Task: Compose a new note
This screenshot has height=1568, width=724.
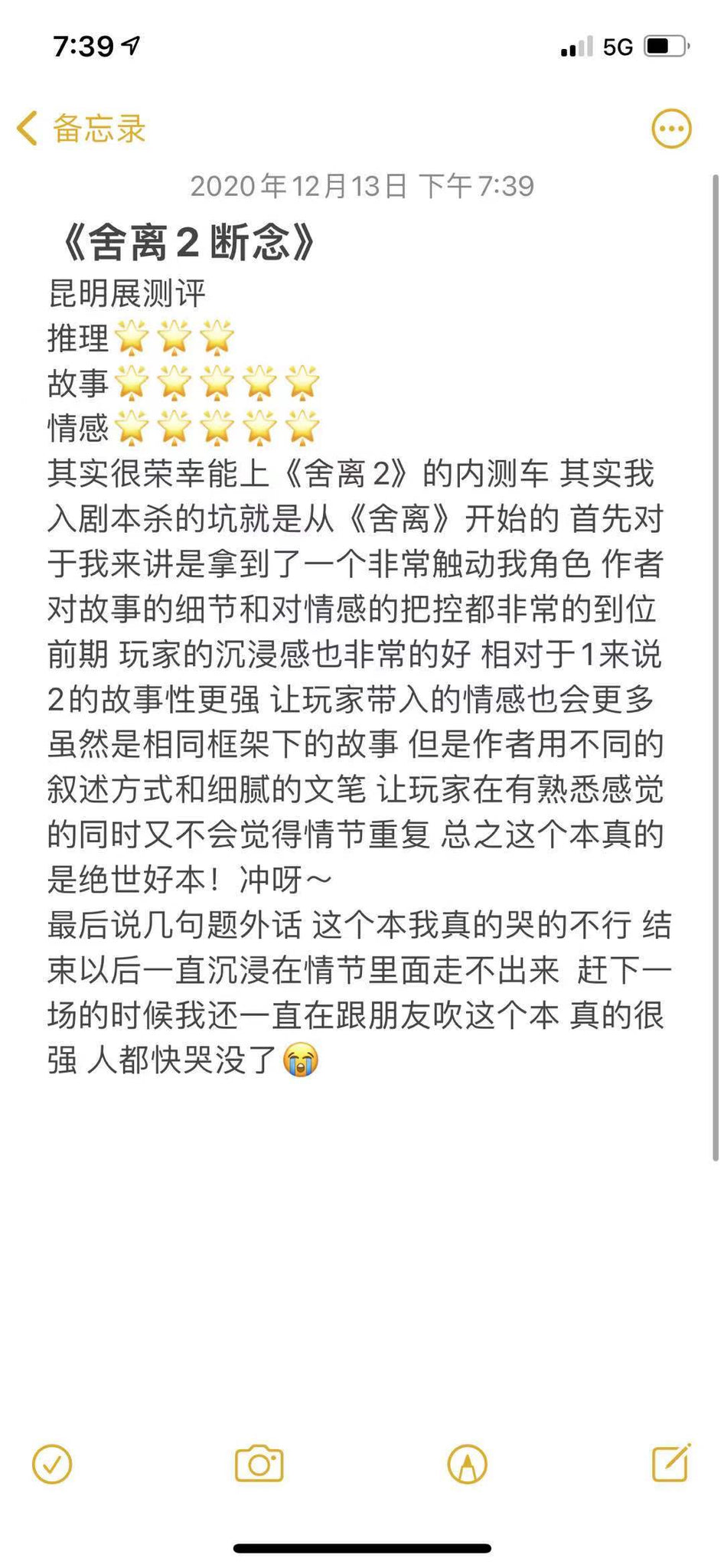Action: (671, 1463)
